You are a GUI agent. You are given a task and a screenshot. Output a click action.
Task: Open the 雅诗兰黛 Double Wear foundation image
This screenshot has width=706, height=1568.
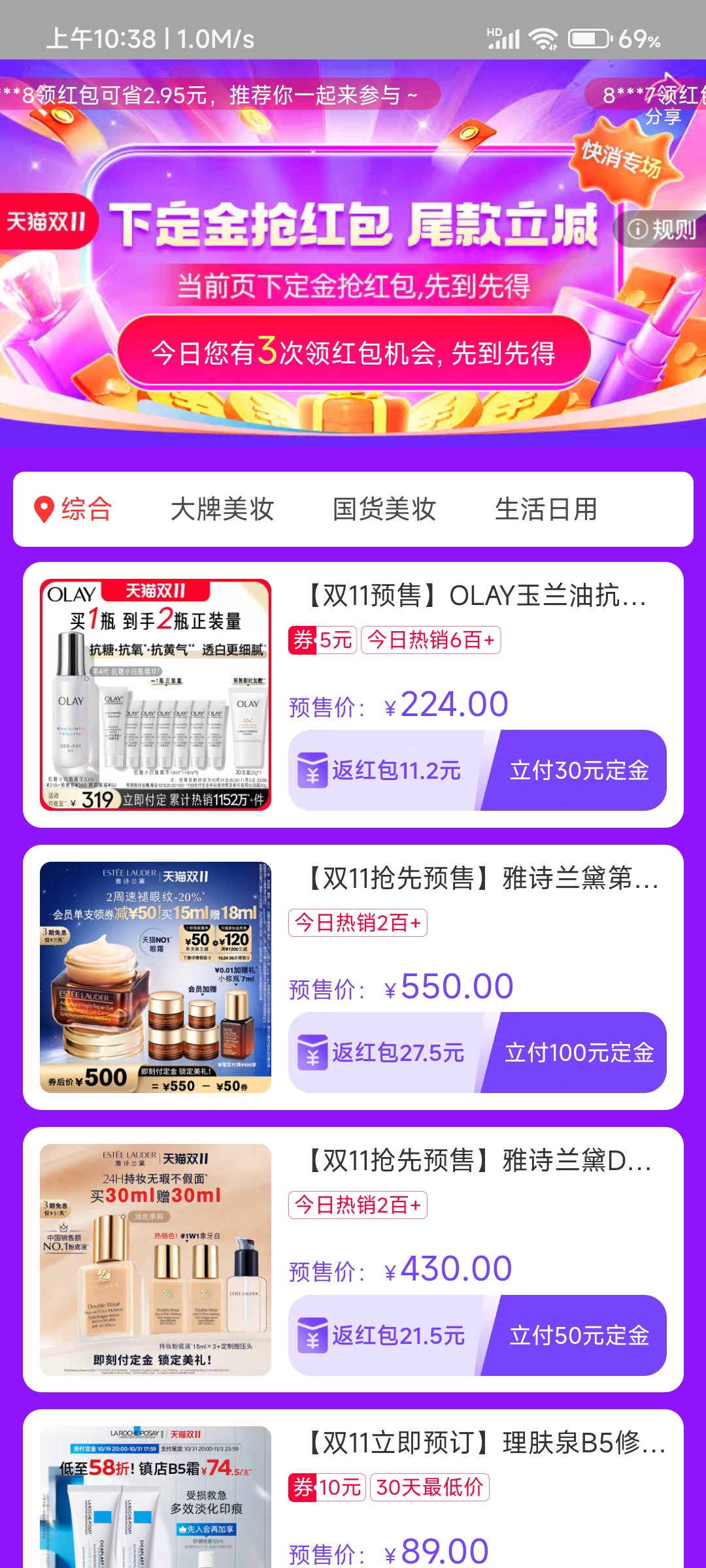pyautogui.click(x=156, y=1259)
